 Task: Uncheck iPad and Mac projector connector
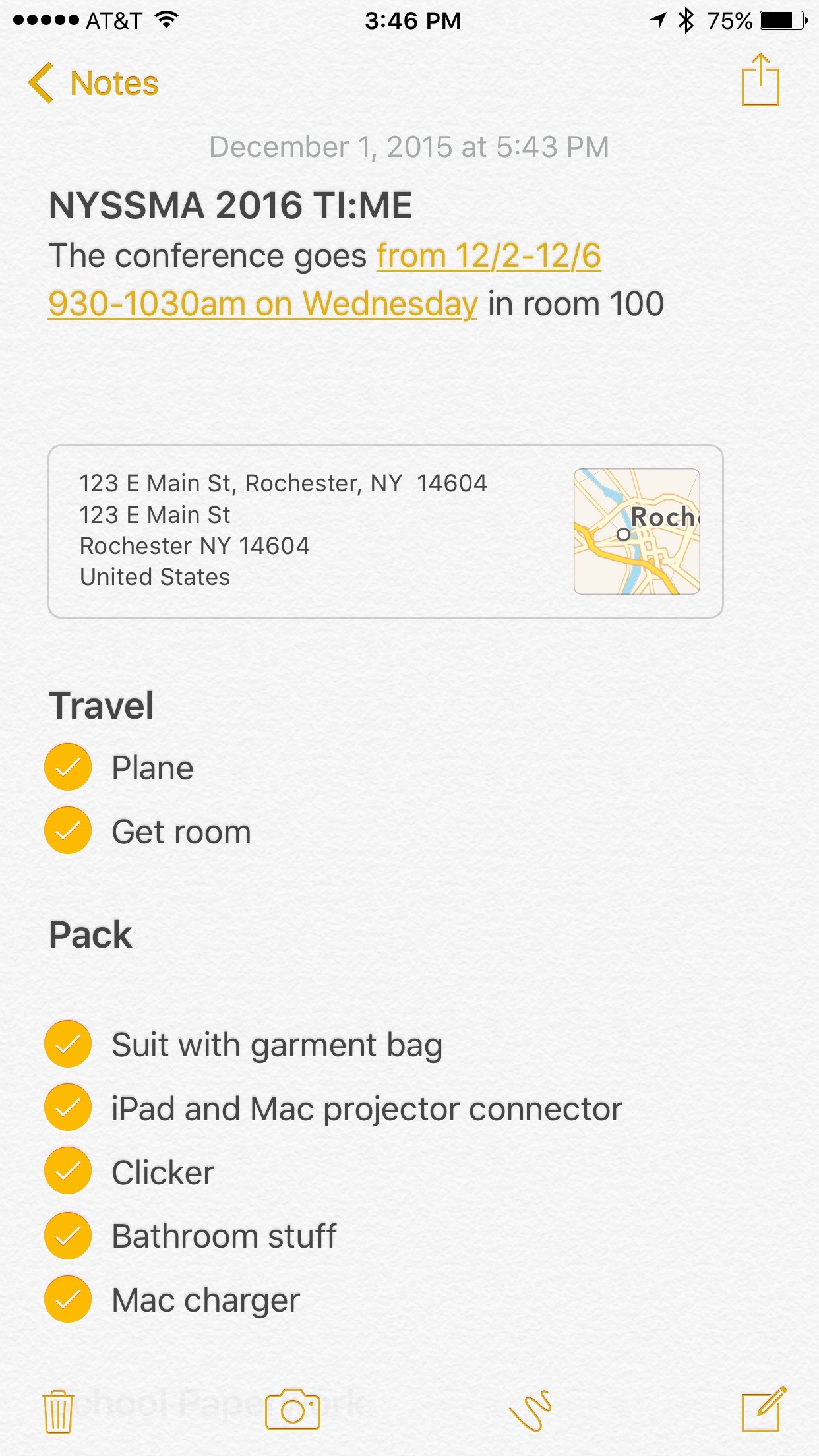[68, 1108]
